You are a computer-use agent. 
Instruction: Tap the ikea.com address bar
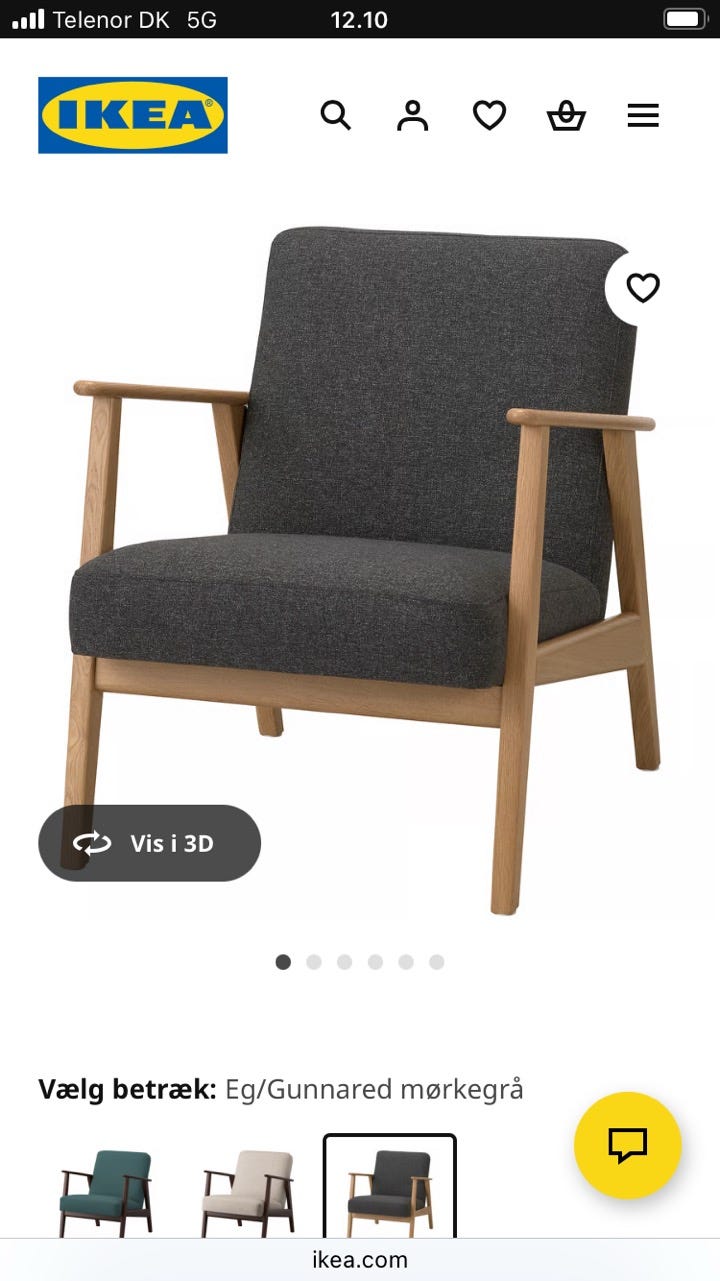360,1260
